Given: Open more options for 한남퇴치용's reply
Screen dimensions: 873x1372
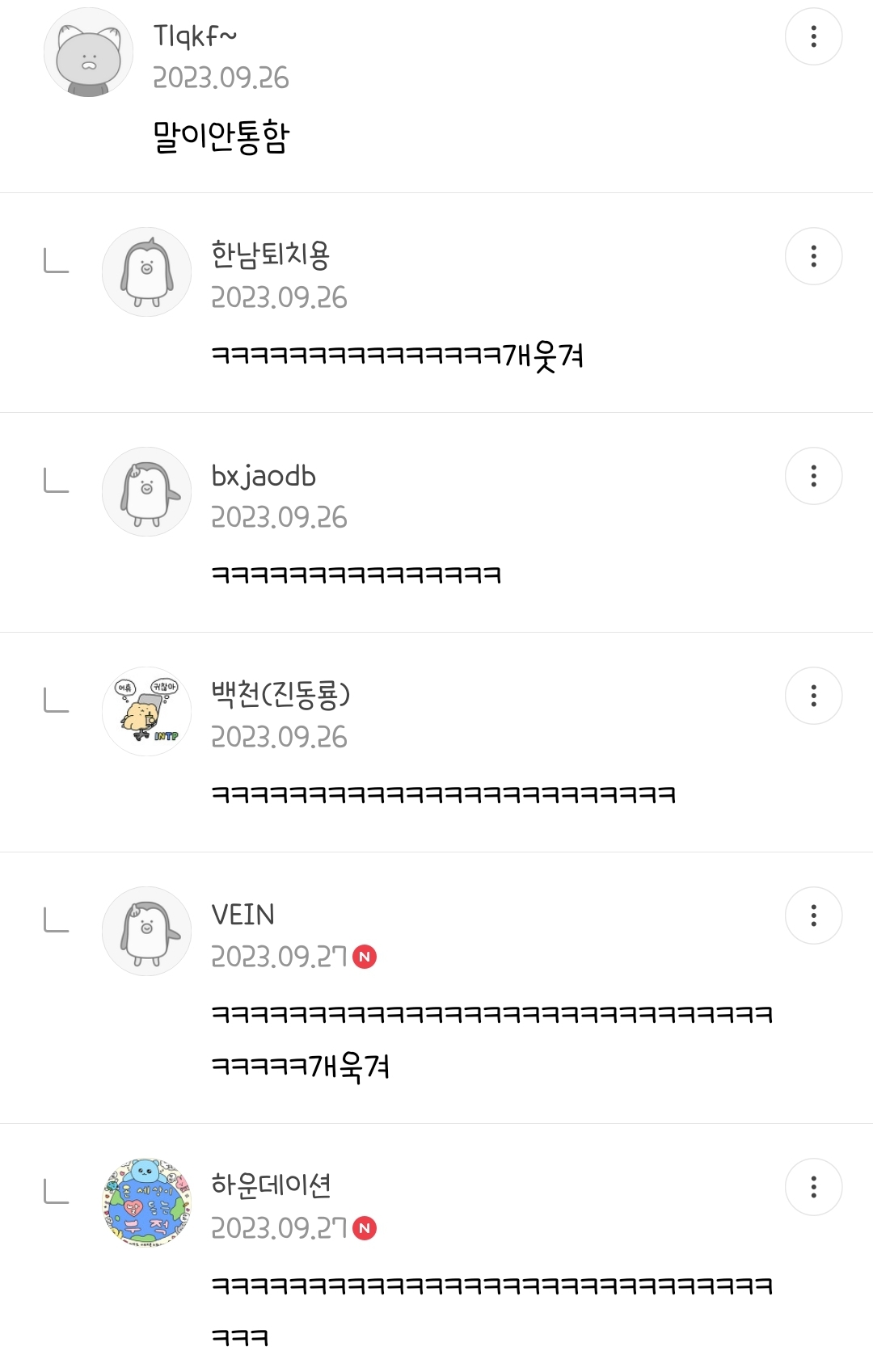Looking at the screenshot, I should (x=813, y=256).
